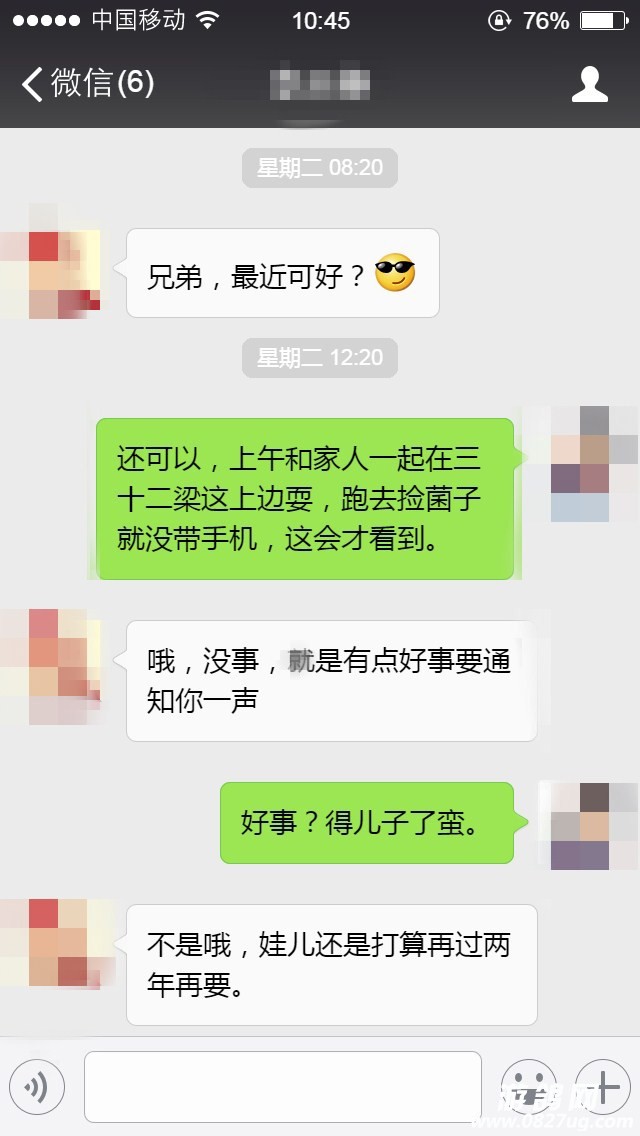Image resolution: width=640 pixels, height=1136 pixels.
Task: Focus the message text field
Action: (282, 1086)
